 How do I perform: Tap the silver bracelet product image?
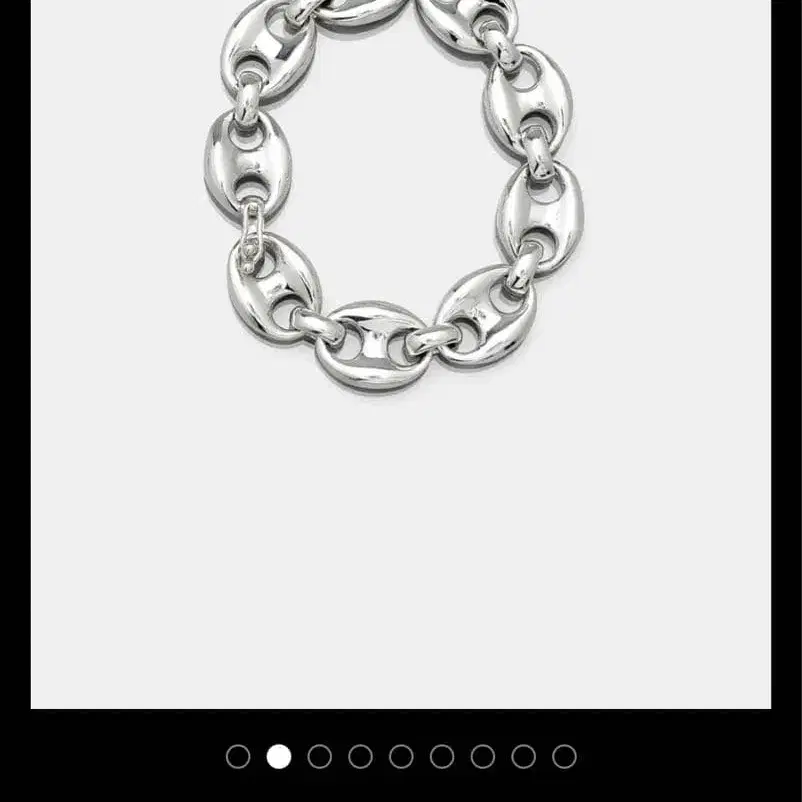pos(401,354)
